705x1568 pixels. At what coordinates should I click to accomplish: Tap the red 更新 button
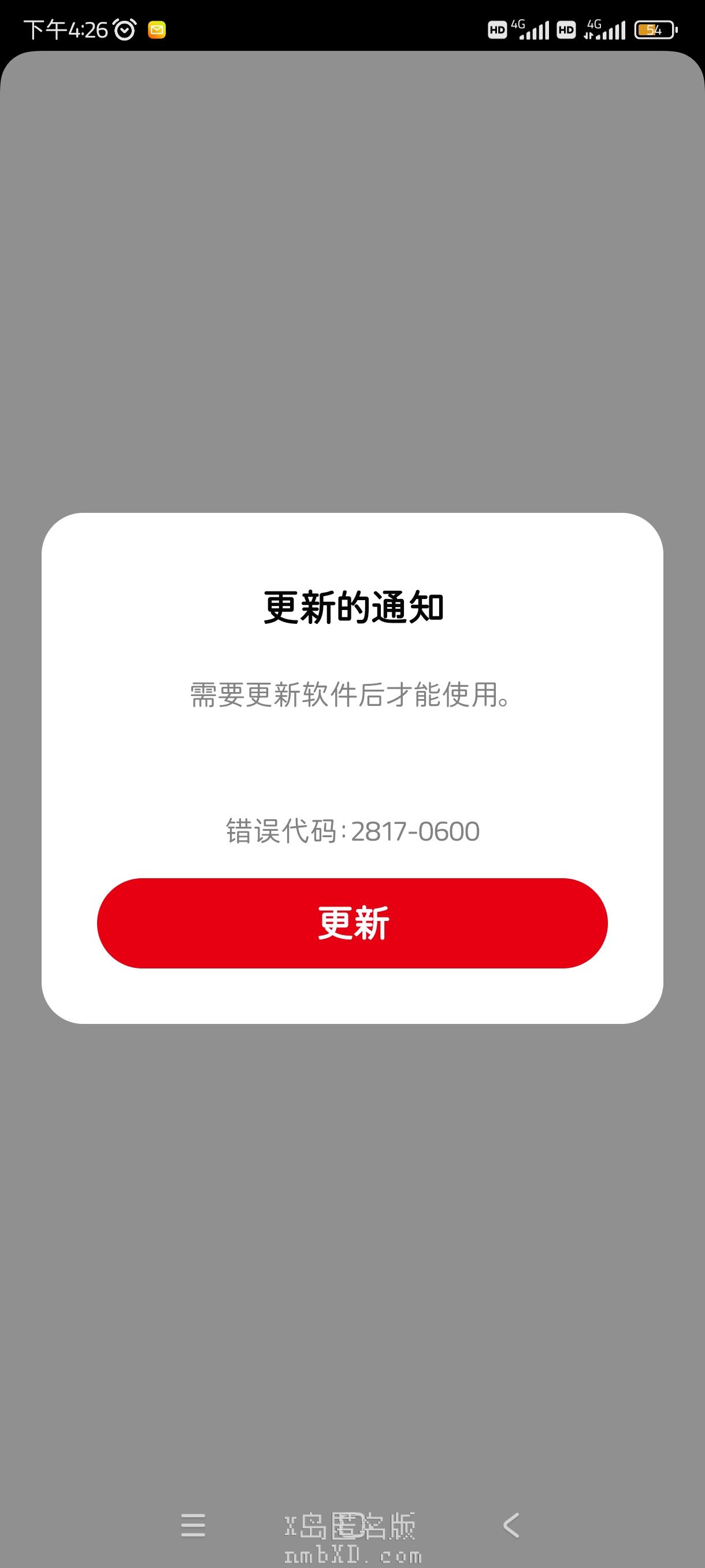[x=352, y=923]
